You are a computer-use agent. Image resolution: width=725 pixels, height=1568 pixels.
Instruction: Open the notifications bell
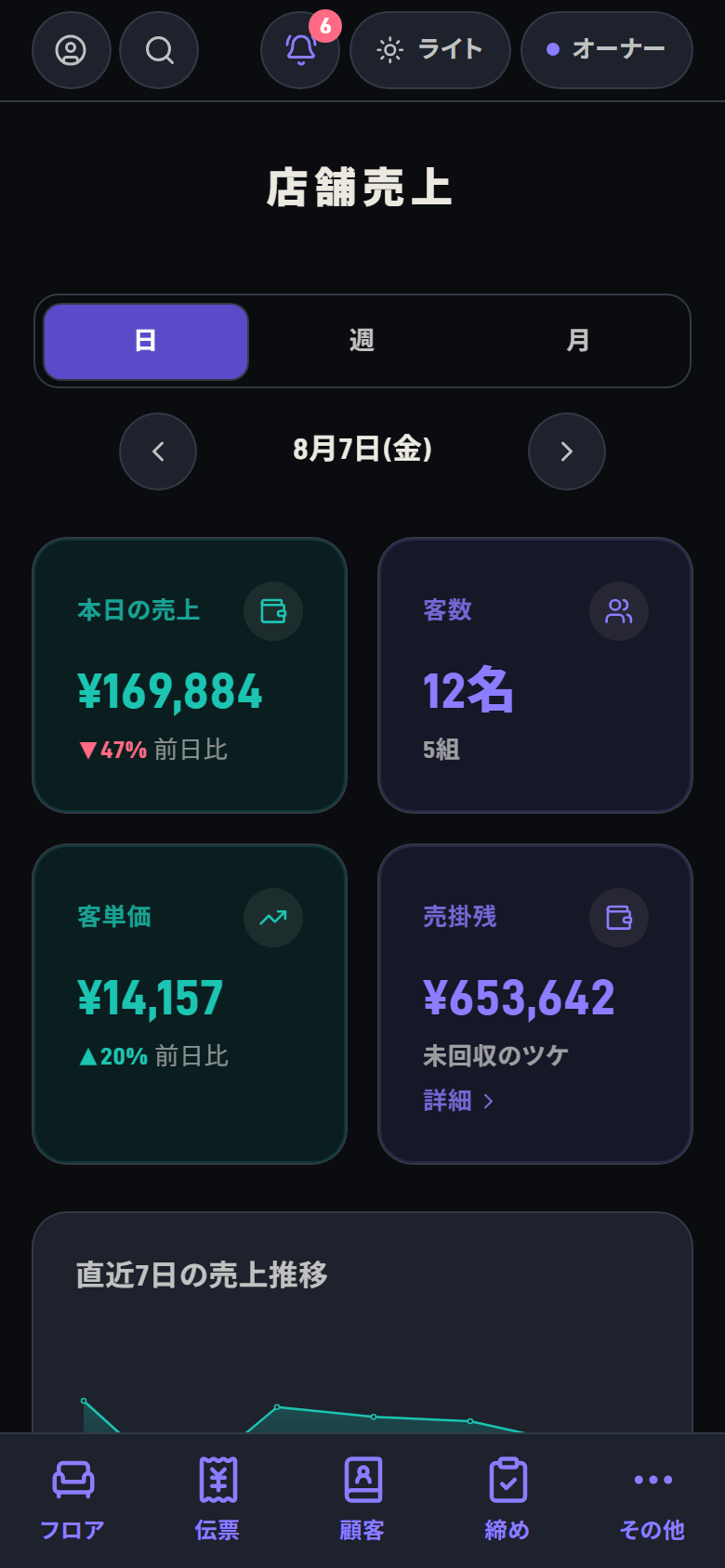click(300, 50)
